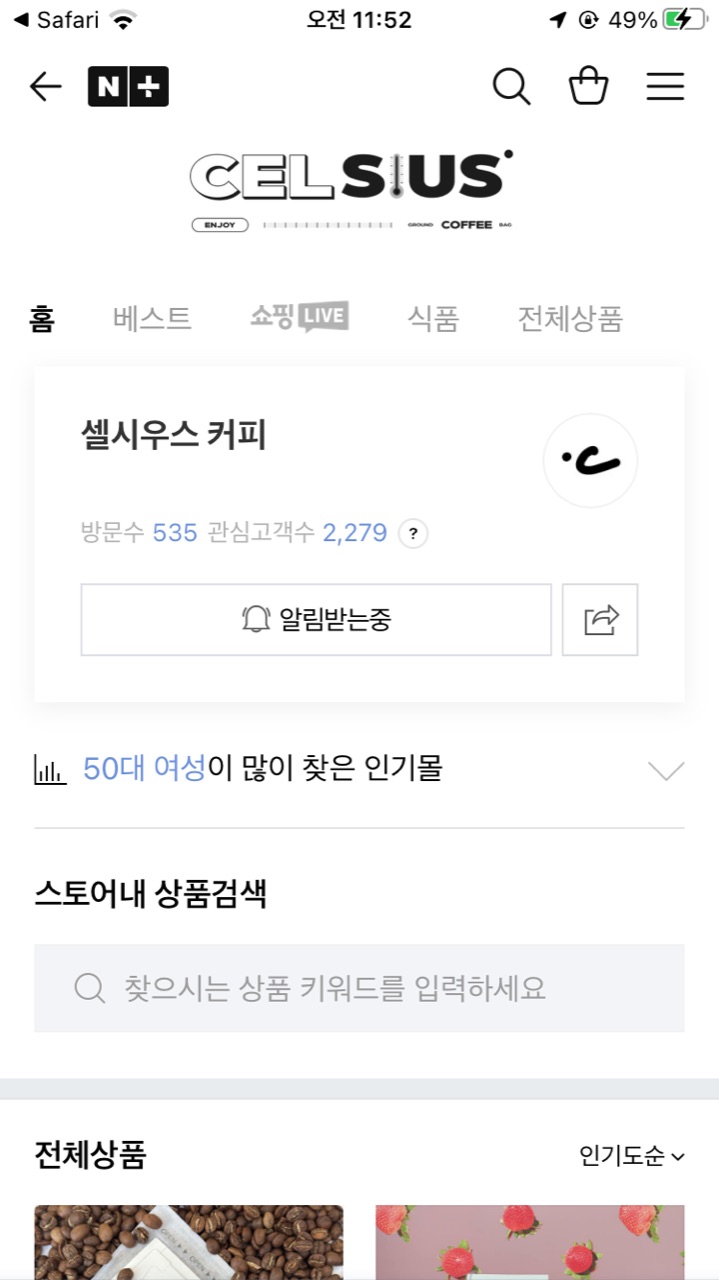The height and width of the screenshot is (1280, 719).
Task: Expand the 50대 여성 popular mall section
Action: pyautogui.click(x=666, y=770)
